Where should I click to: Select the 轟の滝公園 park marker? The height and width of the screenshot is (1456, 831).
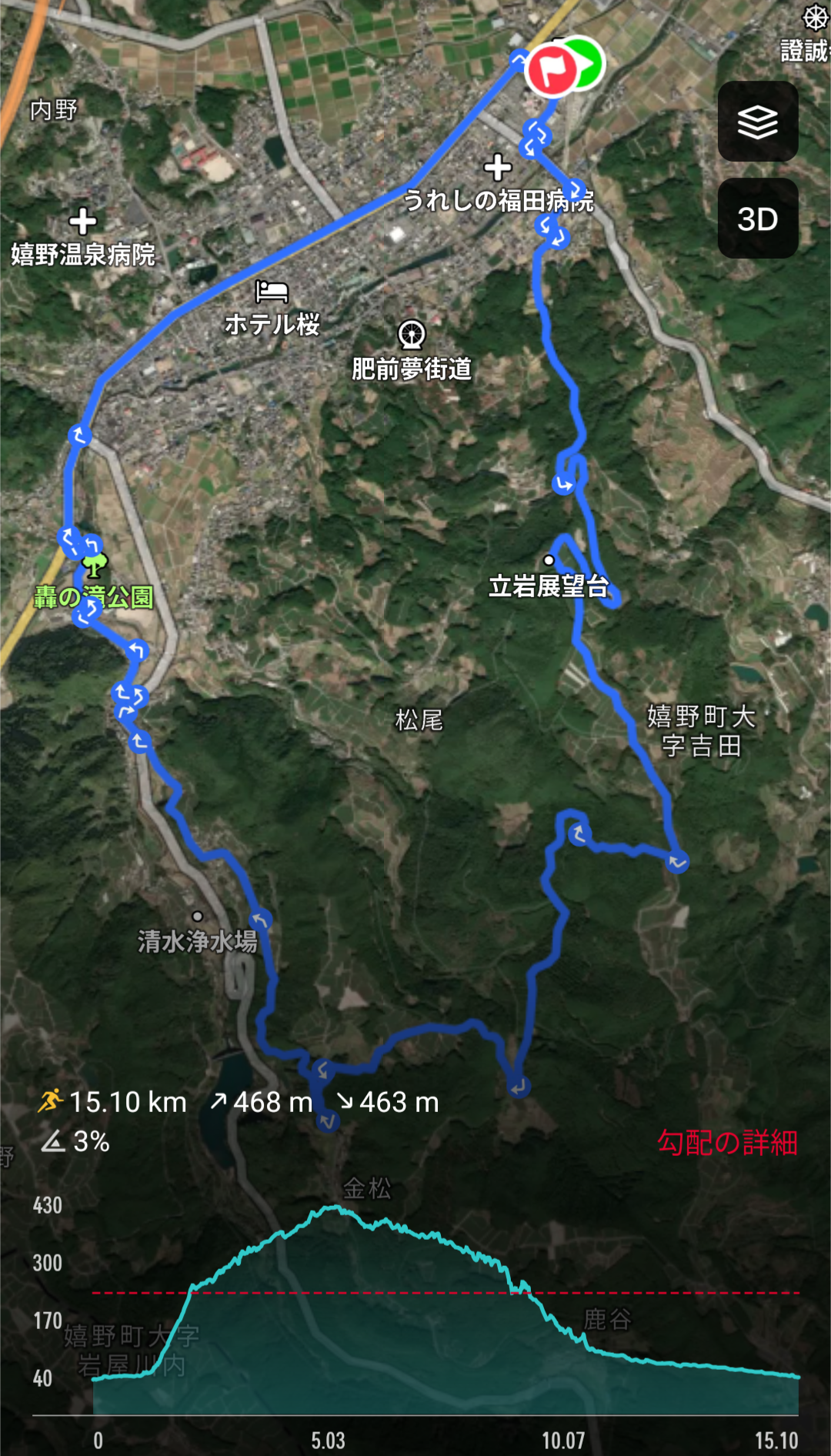(x=95, y=567)
